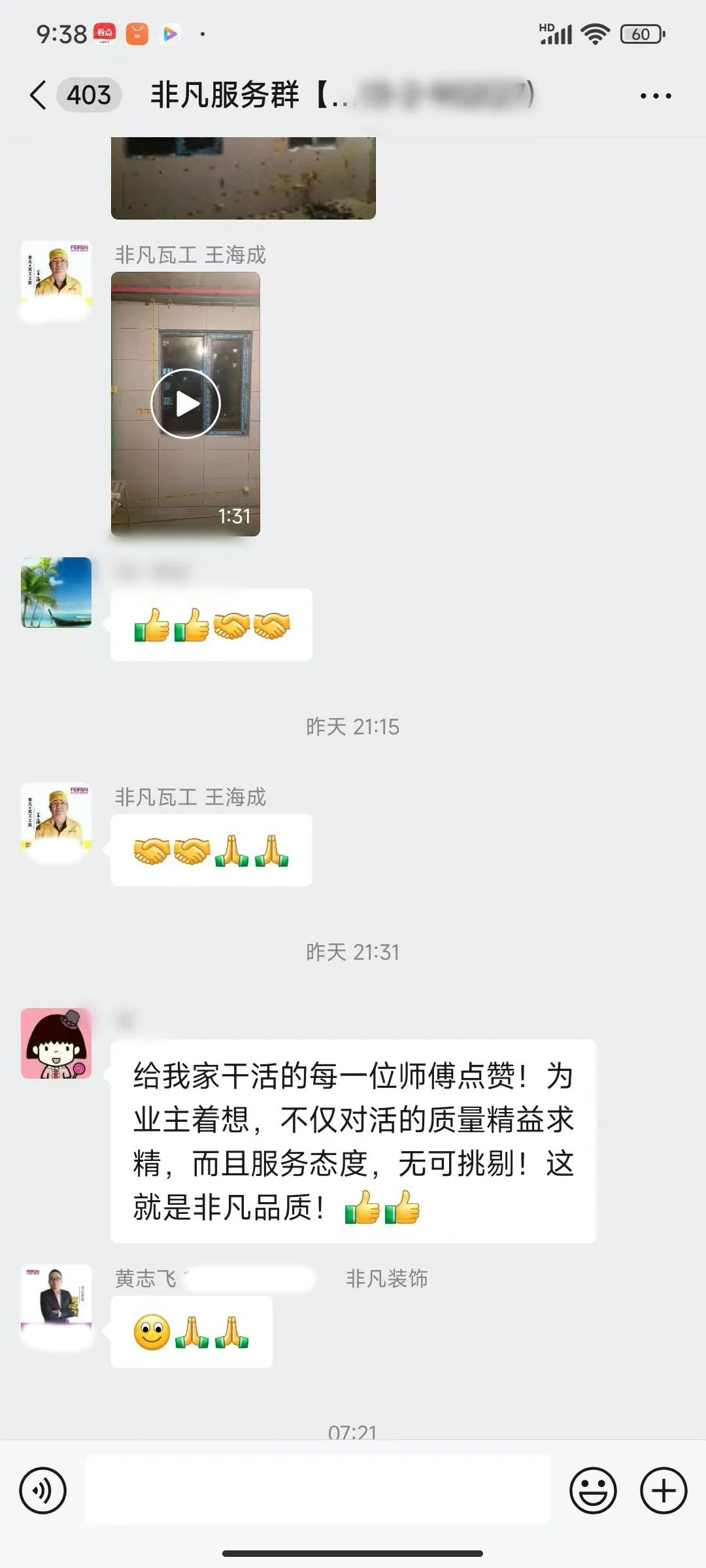Play the 1:31 video from 王海成
This screenshot has height=1568, width=706.
[186, 404]
